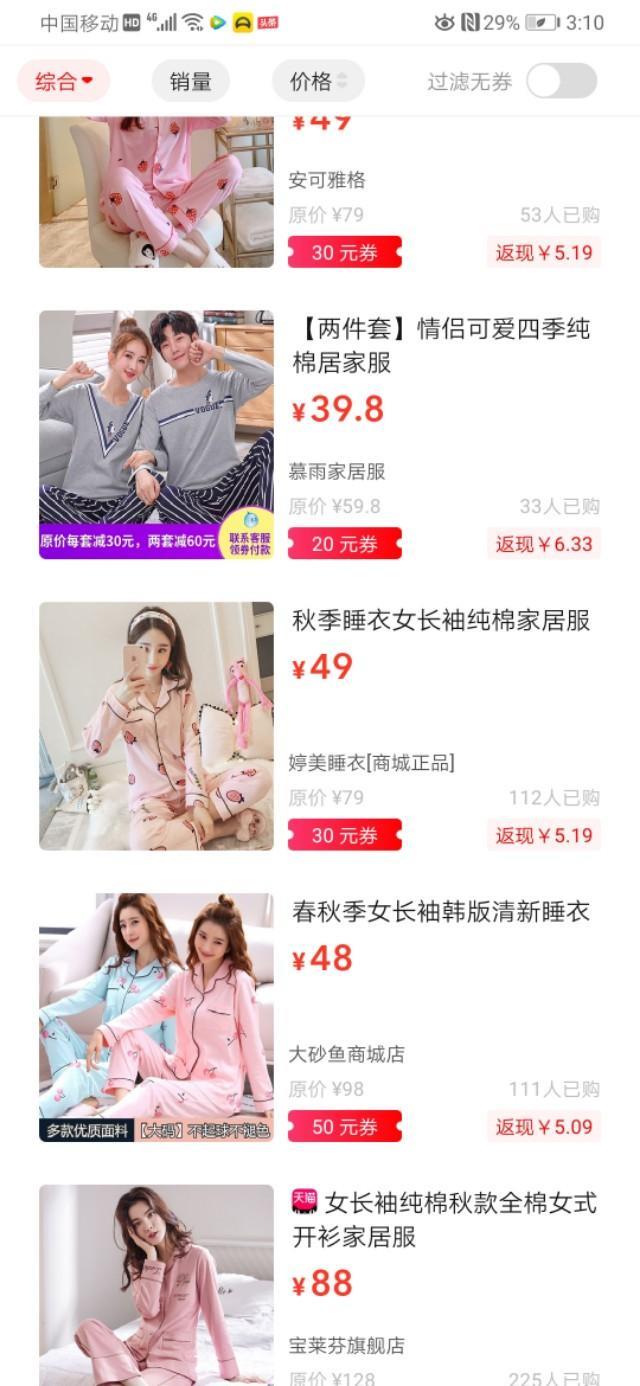This screenshot has height=1386, width=640.
Task: Select the 综合 sort option
Action: pos(63,82)
